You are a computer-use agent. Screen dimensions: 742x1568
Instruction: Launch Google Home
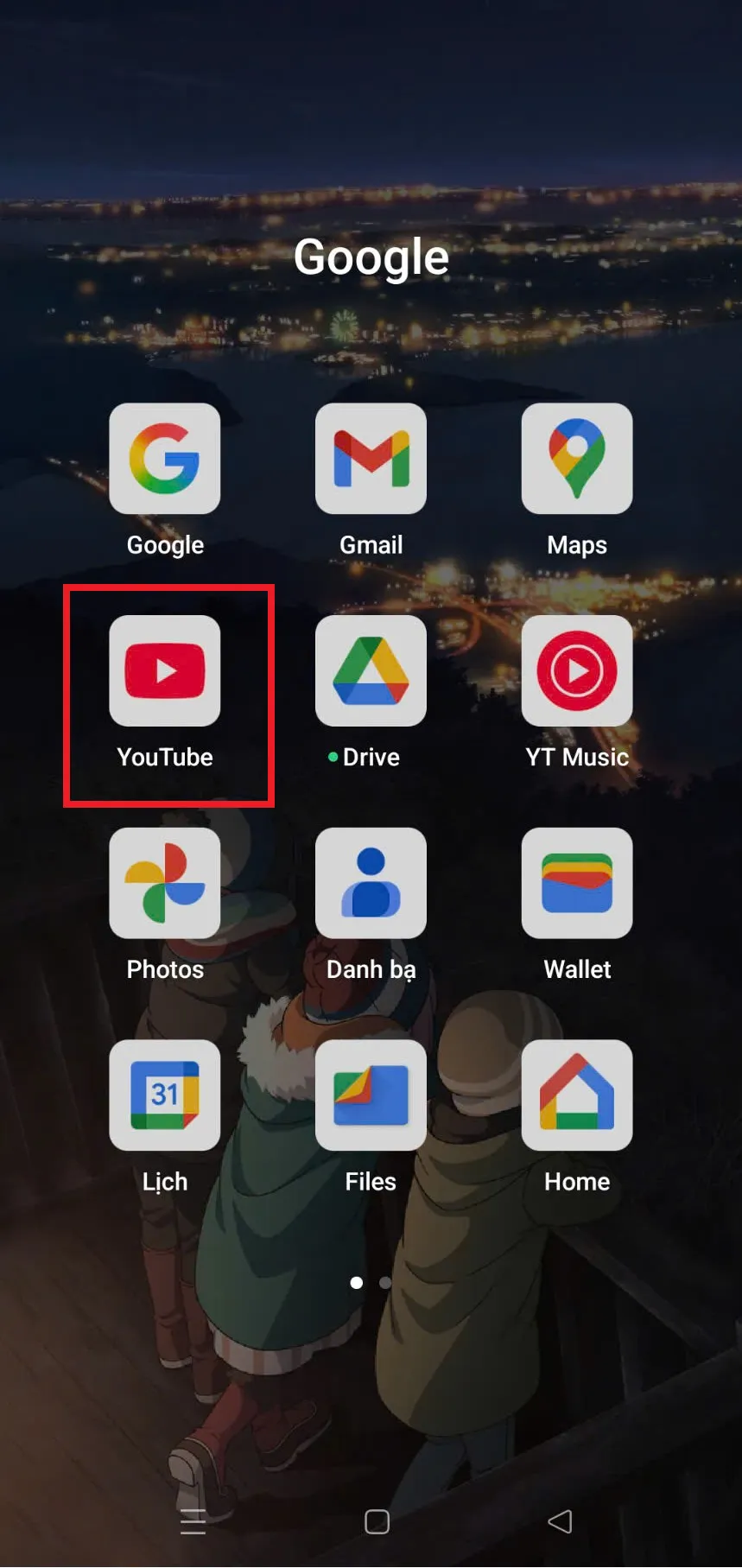577,1095
